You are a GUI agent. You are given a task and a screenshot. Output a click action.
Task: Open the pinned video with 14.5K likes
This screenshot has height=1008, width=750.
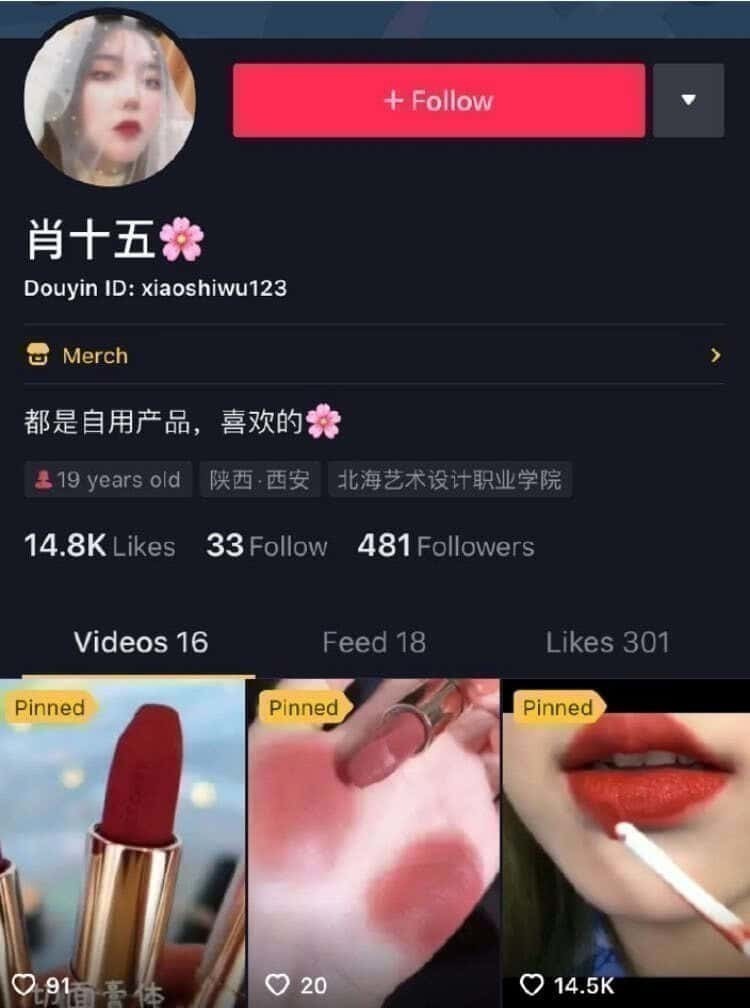tap(627, 842)
